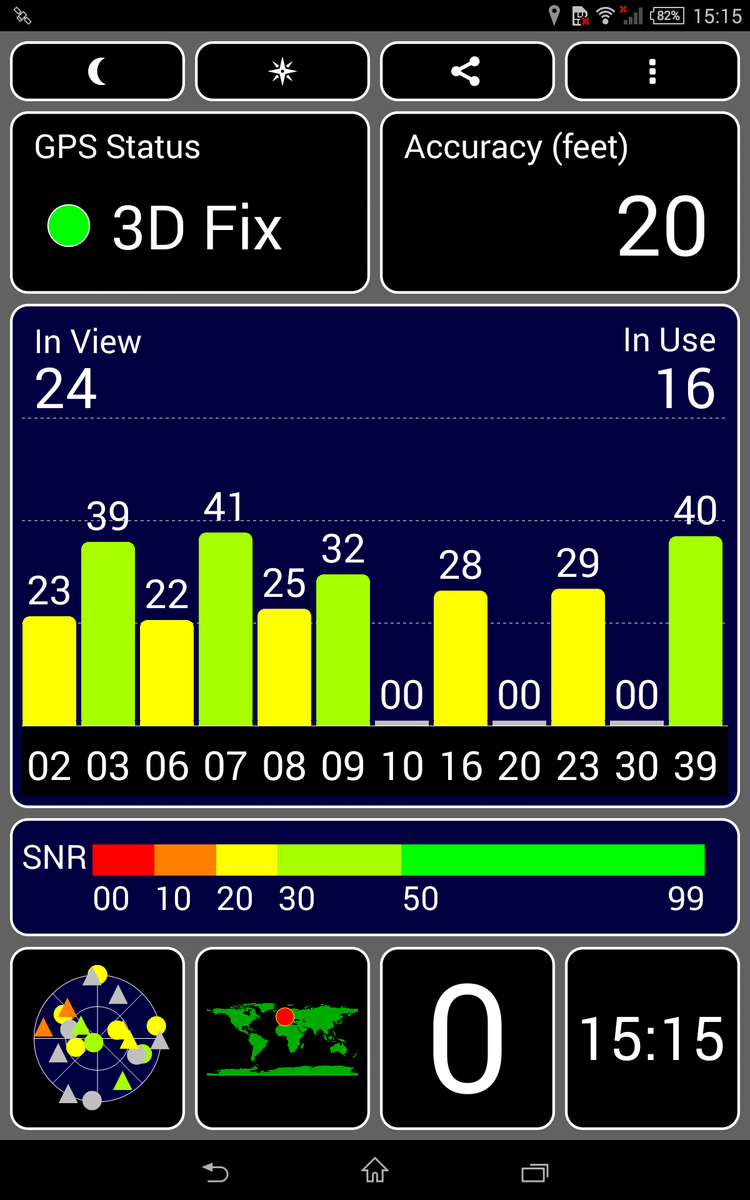Open the satellite sky view tile
Viewport: 750px width, 1200px height.
(x=97, y=1037)
